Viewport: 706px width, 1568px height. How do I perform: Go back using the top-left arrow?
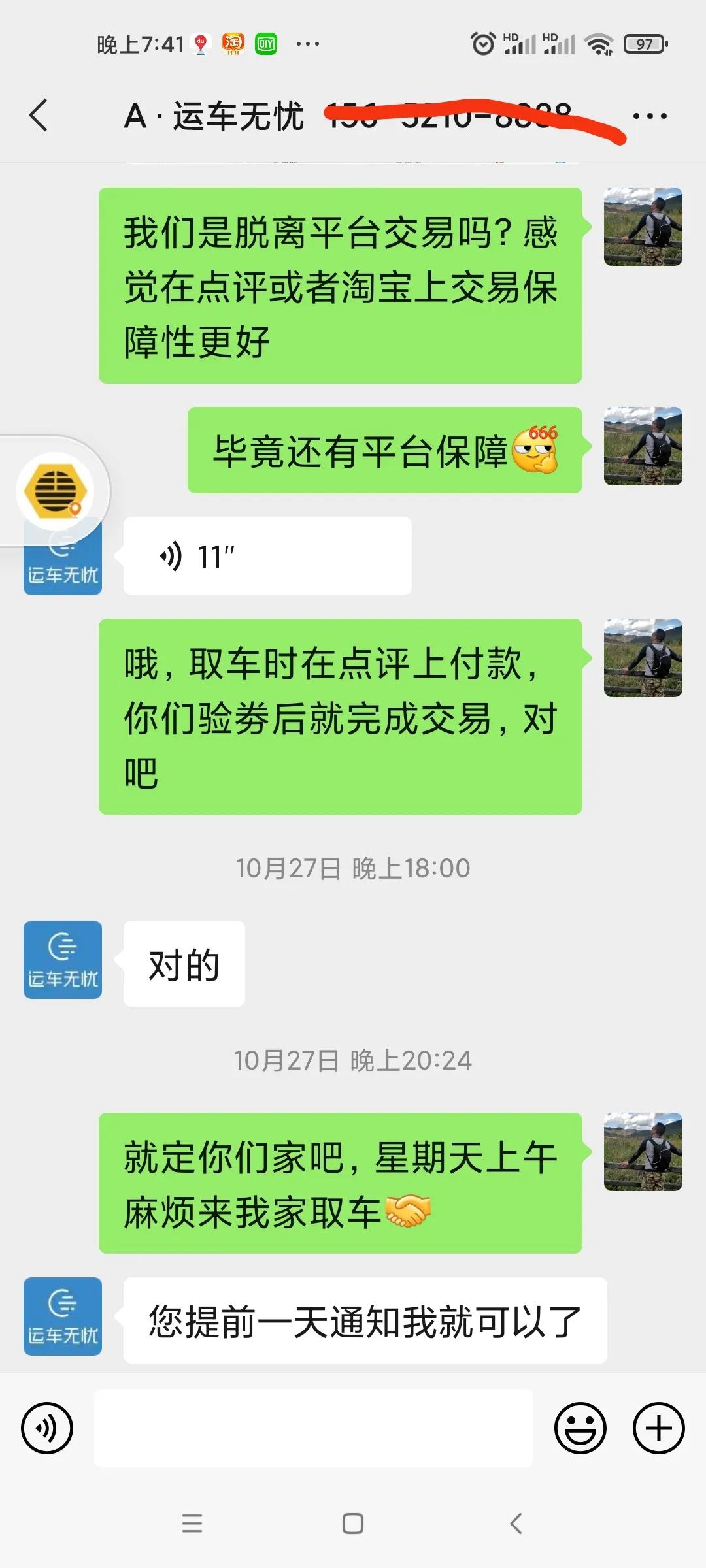tap(37, 115)
